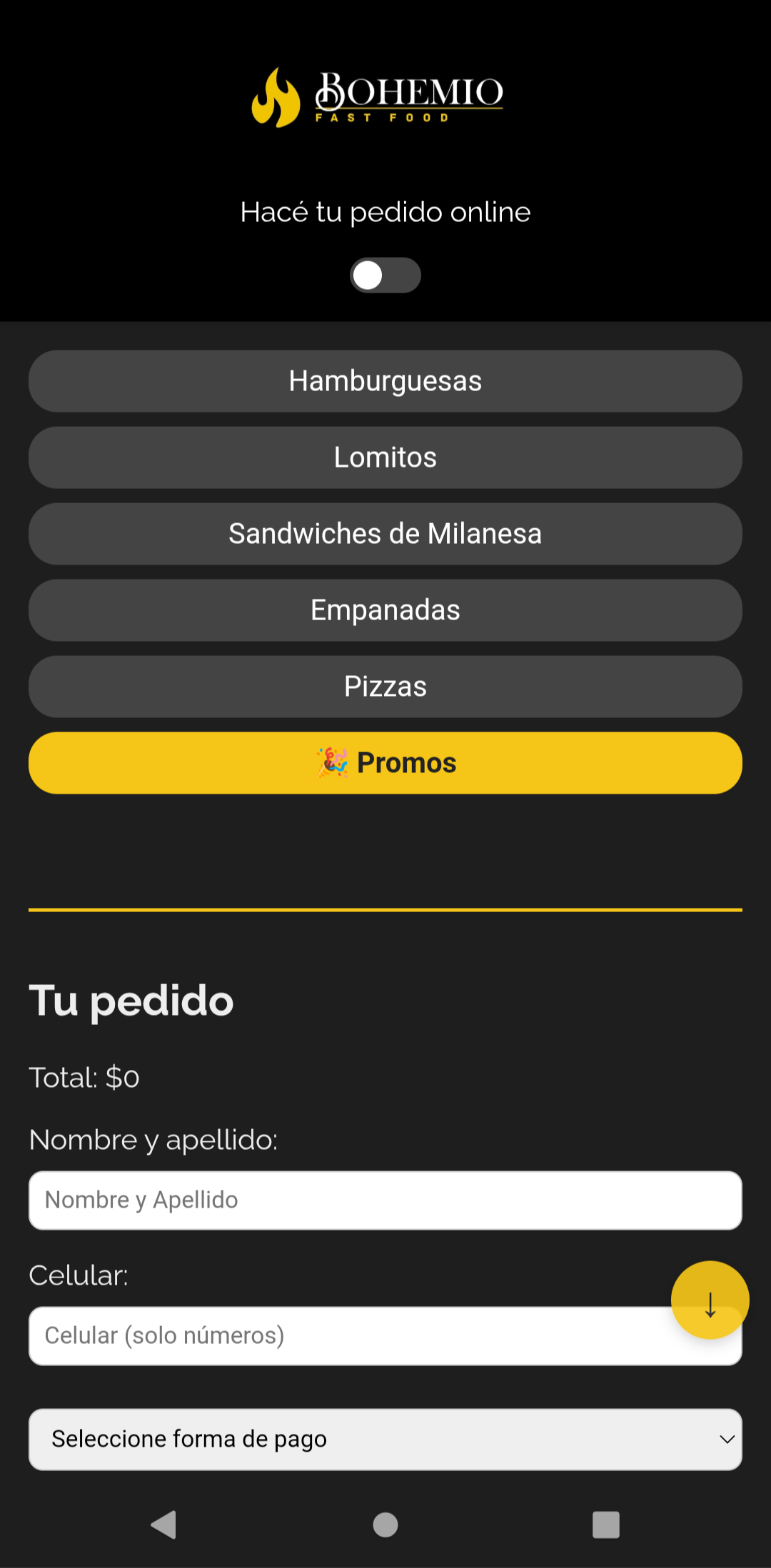Open the Promos section
Image resolution: width=771 pixels, height=1568 pixels.
pos(385,762)
